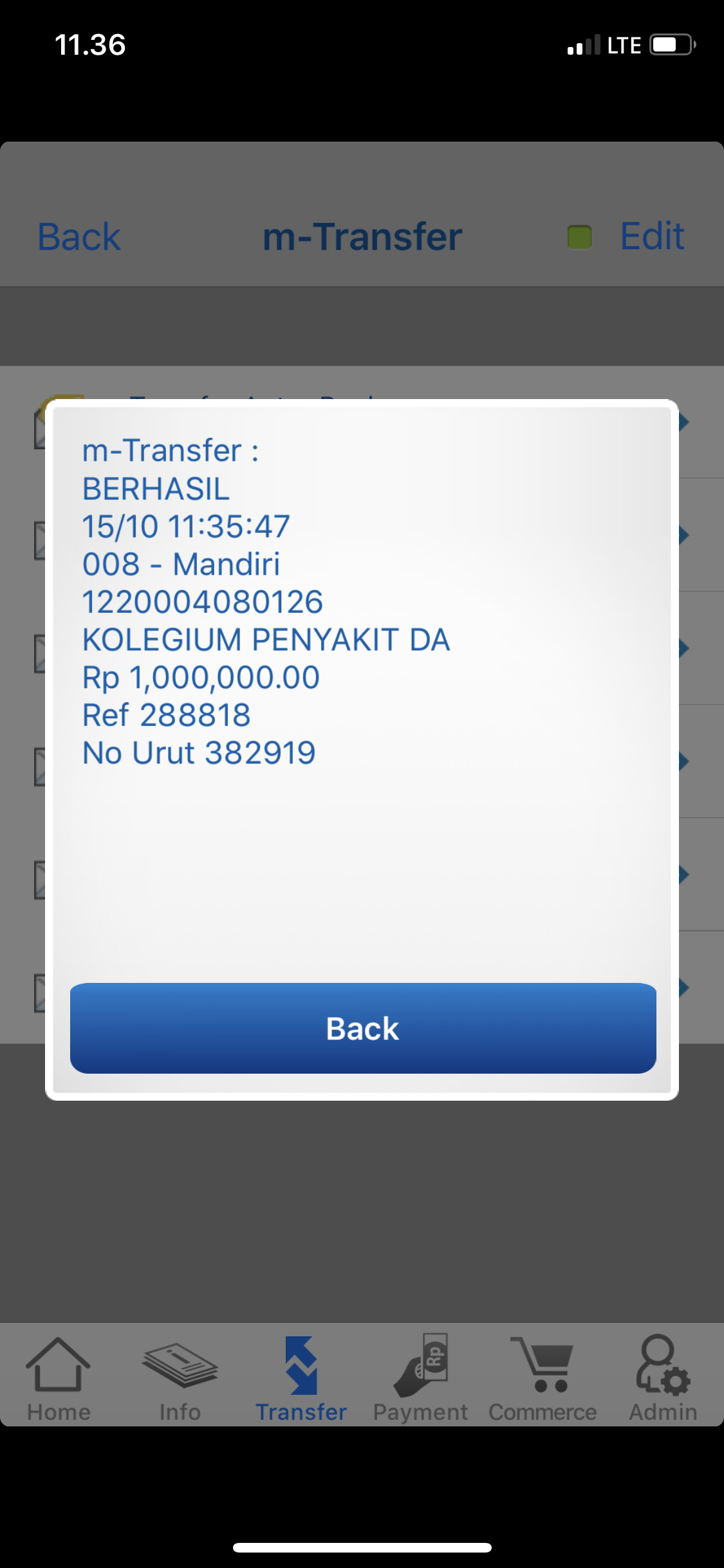Go to the Payment tab
This screenshot has height=1568, width=724.
click(x=420, y=1379)
